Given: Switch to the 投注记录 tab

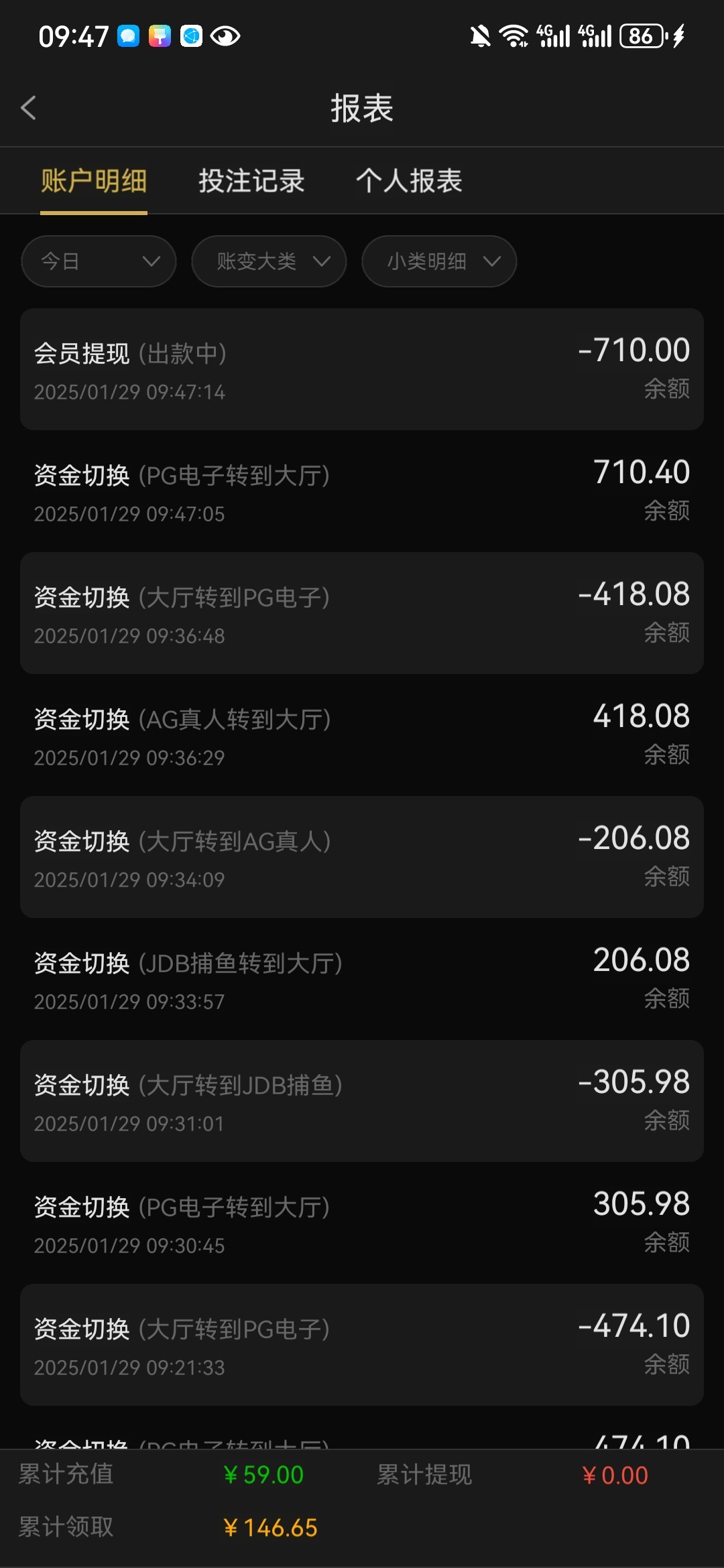Looking at the screenshot, I should [251, 181].
